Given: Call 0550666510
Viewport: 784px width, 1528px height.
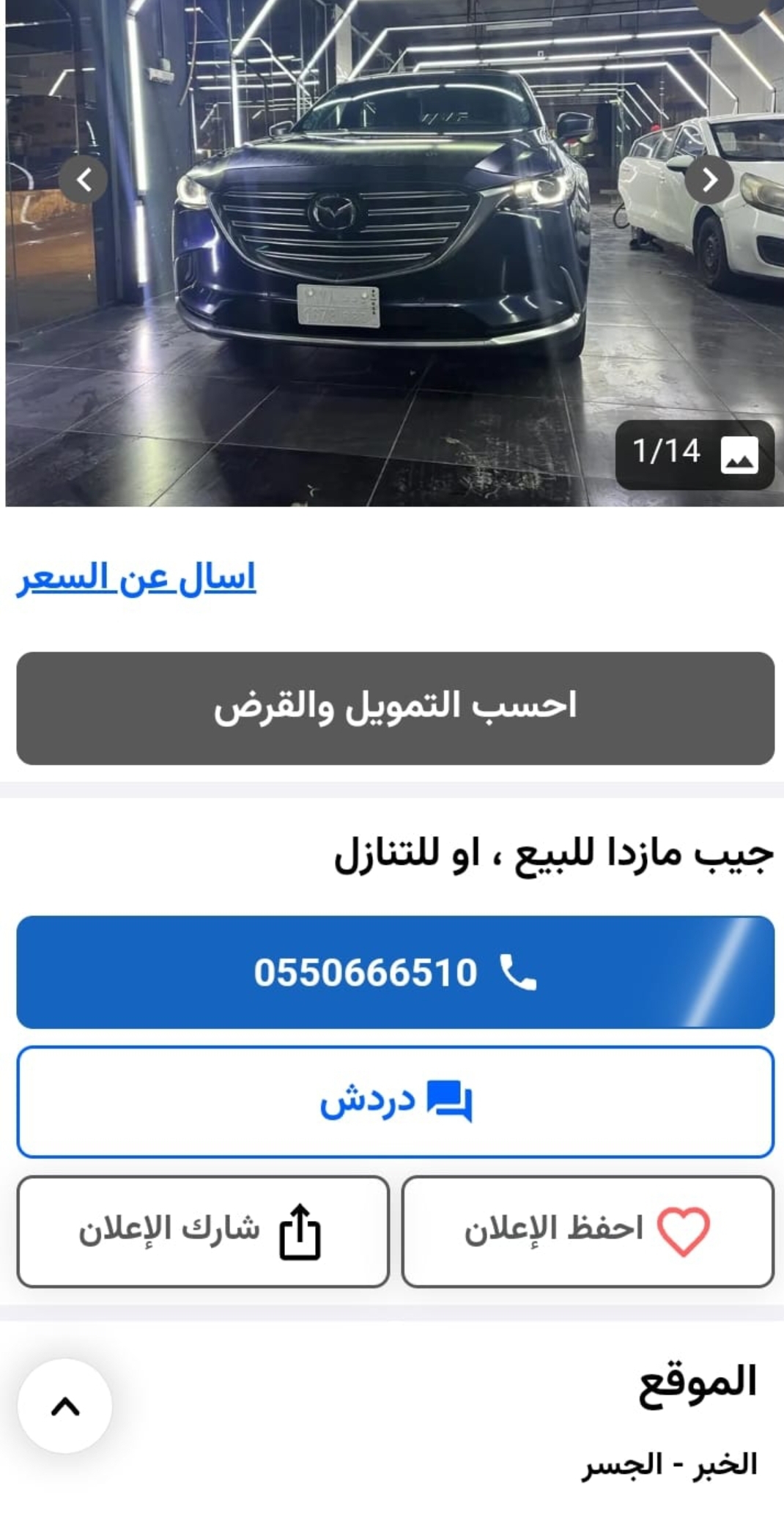Looking at the screenshot, I should (395, 972).
